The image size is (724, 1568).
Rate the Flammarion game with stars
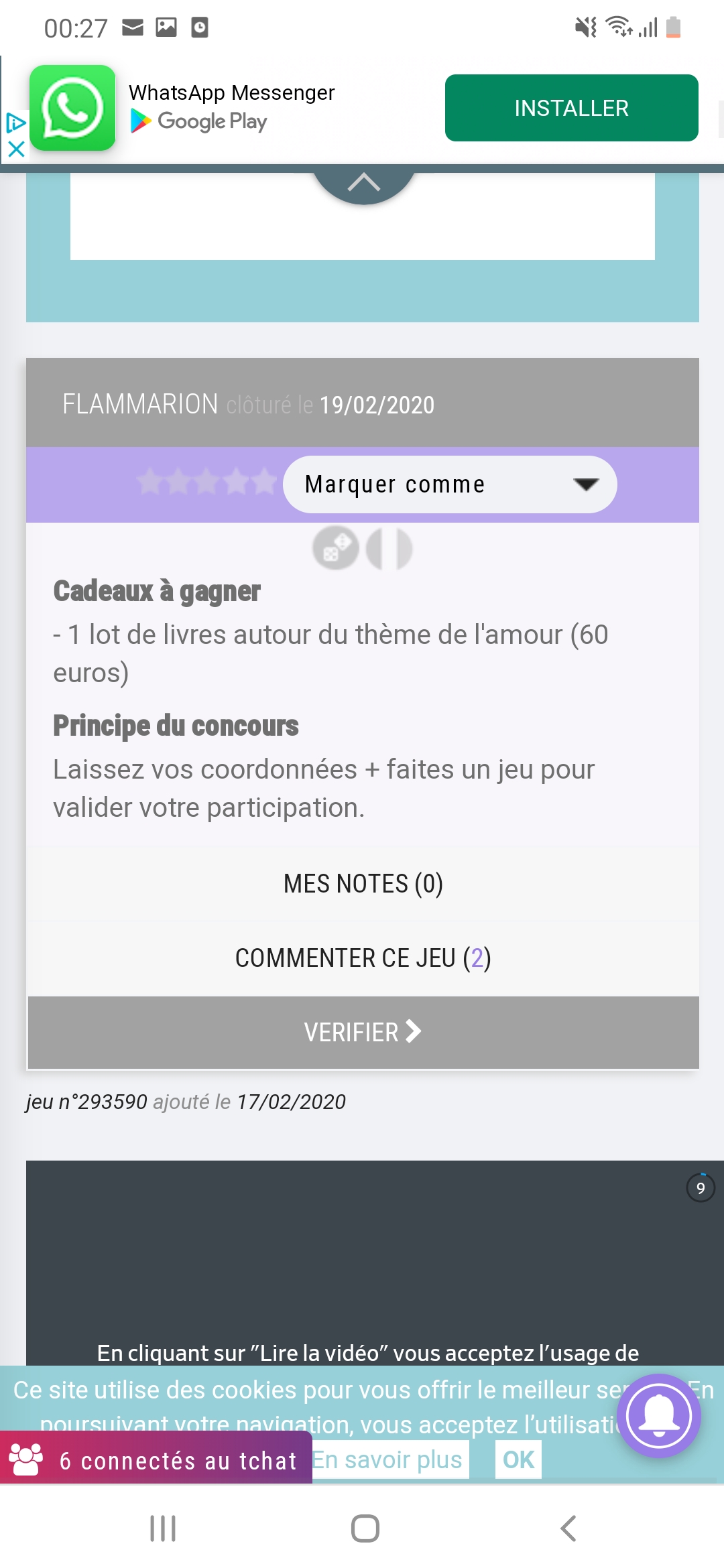click(x=206, y=482)
